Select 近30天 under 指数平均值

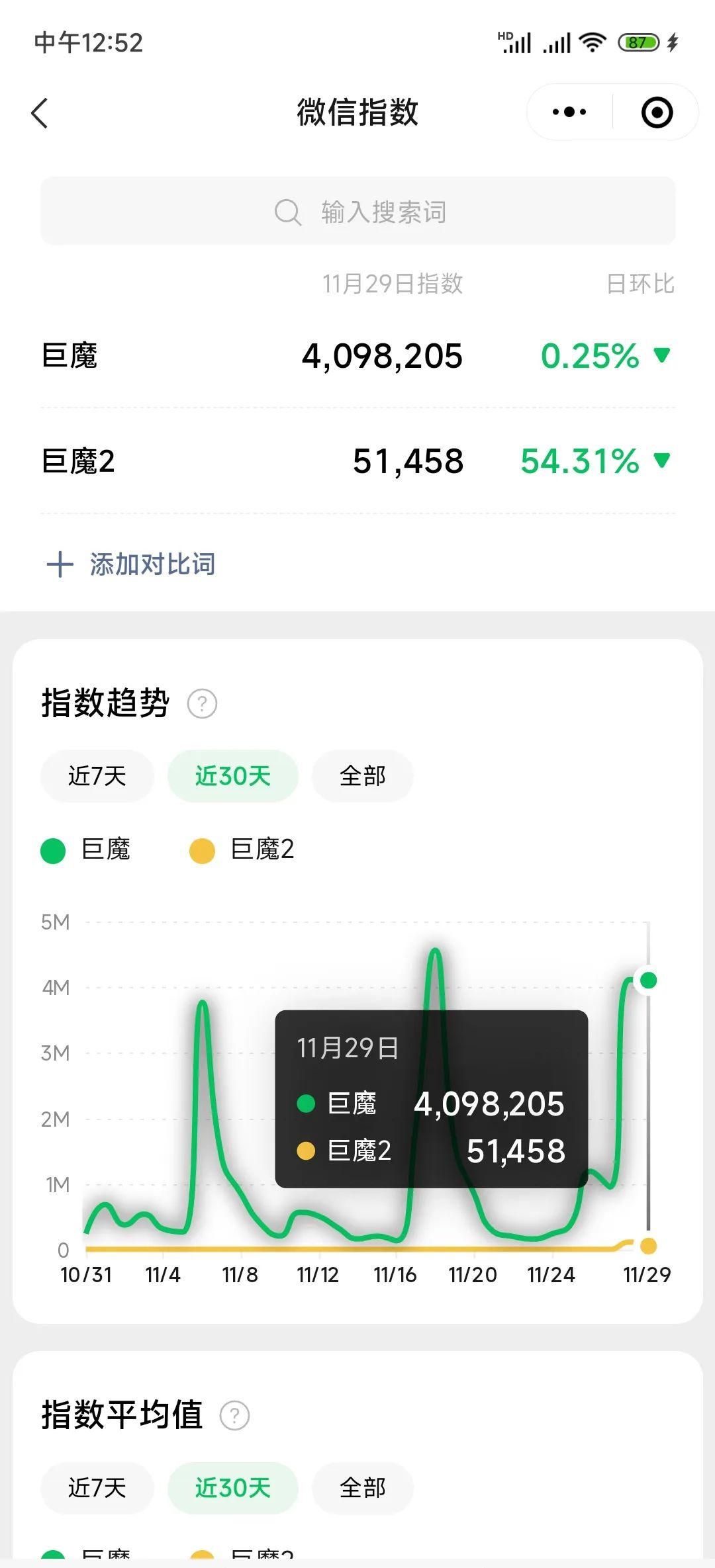232,1488
